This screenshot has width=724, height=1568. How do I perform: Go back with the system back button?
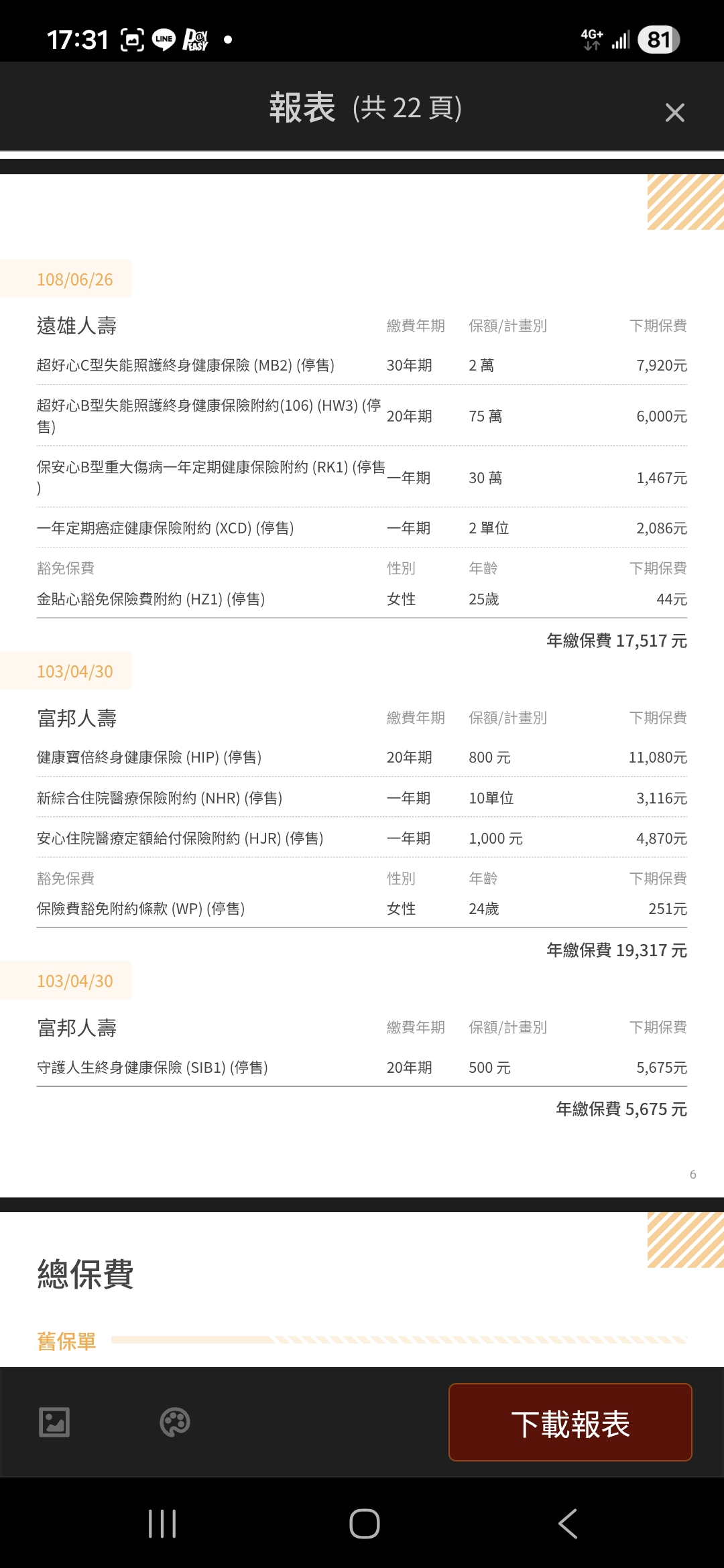pos(567,1524)
